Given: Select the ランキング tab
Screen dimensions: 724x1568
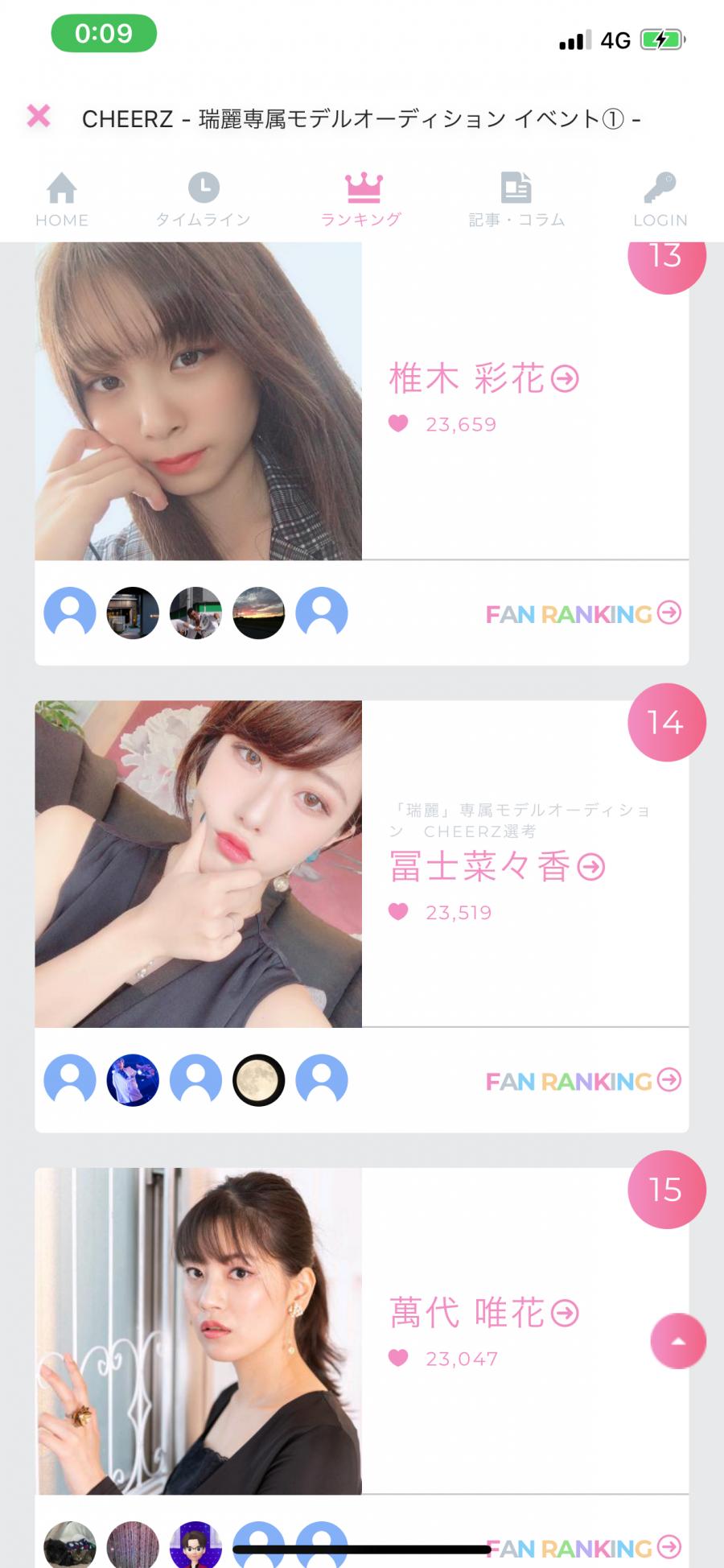Looking at the screenshot, I should pyautogui.click(x=362, y=200).
